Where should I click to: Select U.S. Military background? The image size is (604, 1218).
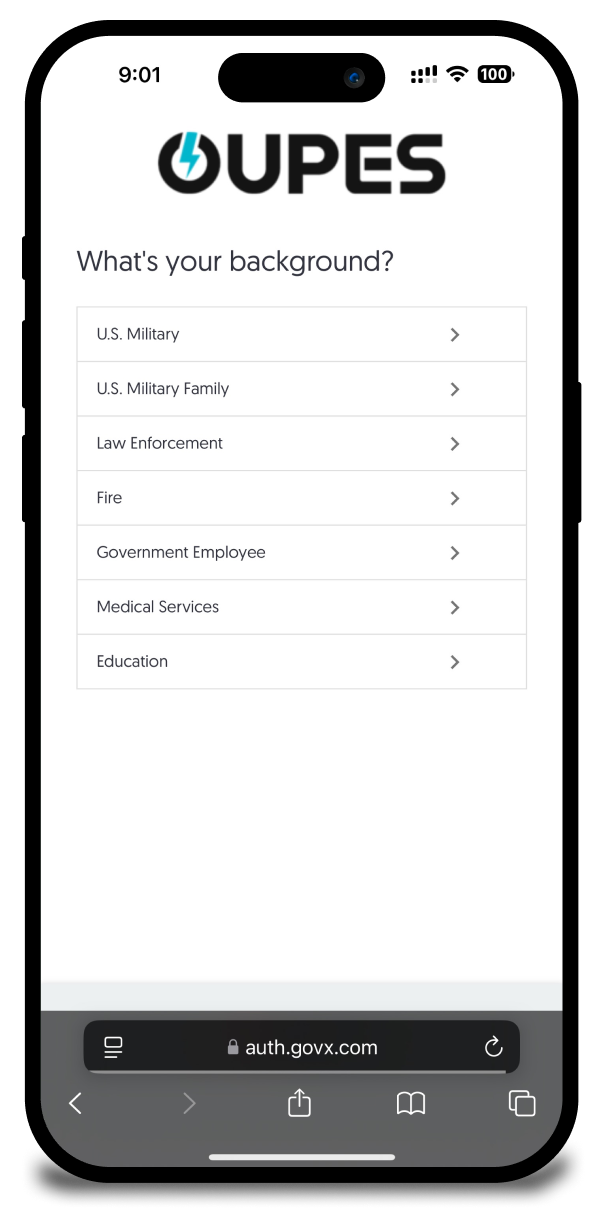click(301, 334)
